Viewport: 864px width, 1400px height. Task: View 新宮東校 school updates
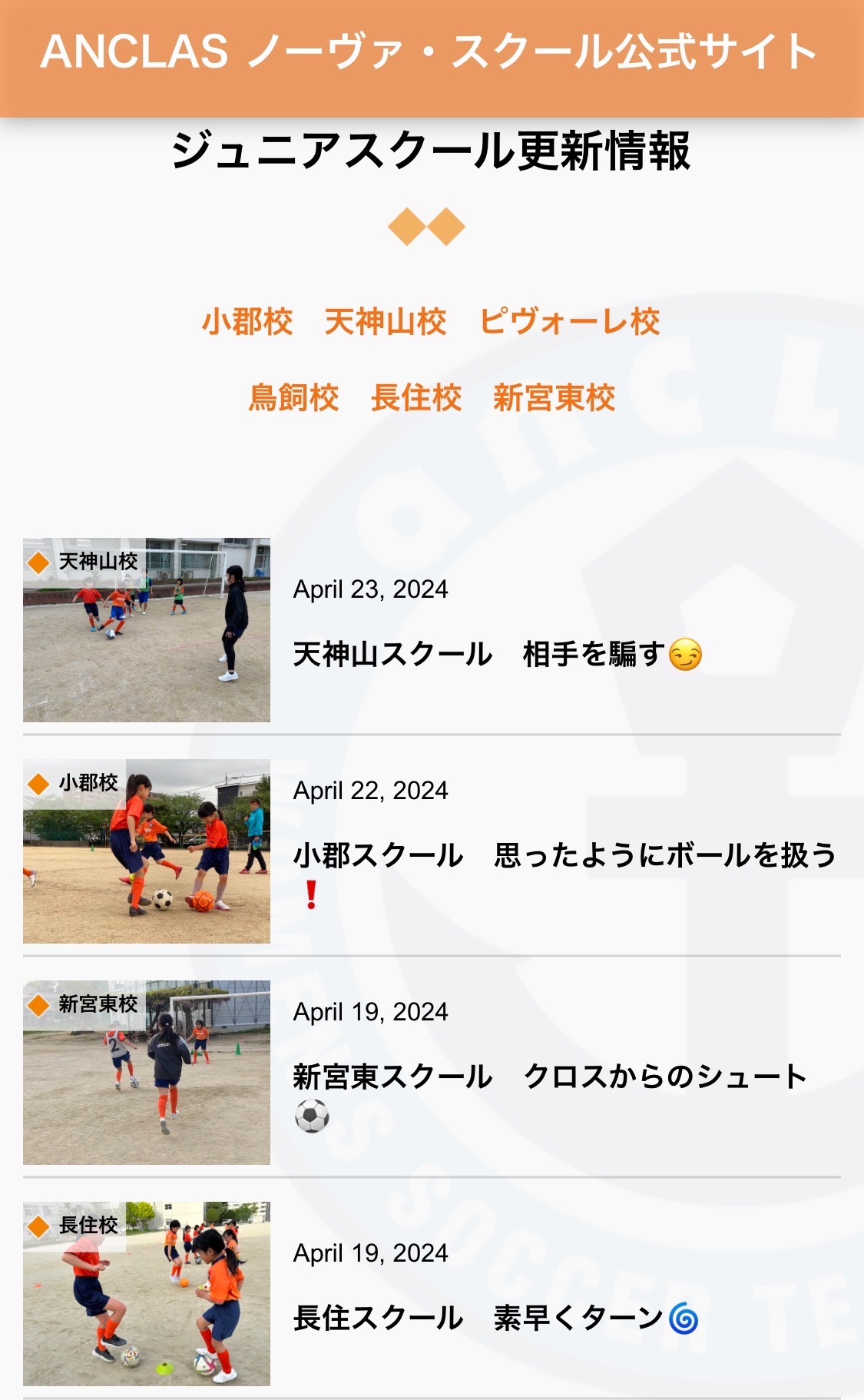554,398
